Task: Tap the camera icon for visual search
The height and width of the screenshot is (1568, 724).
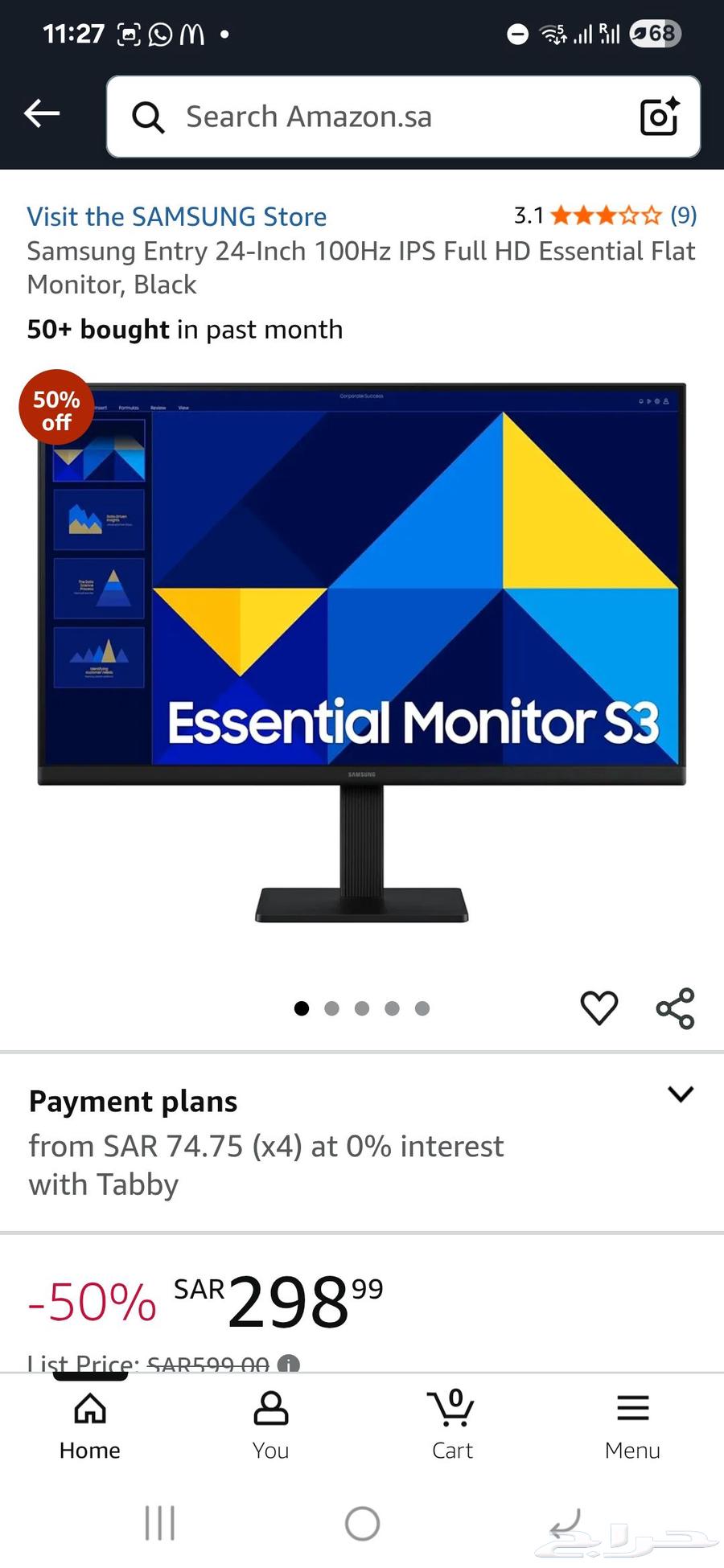Action: [659, 117]
